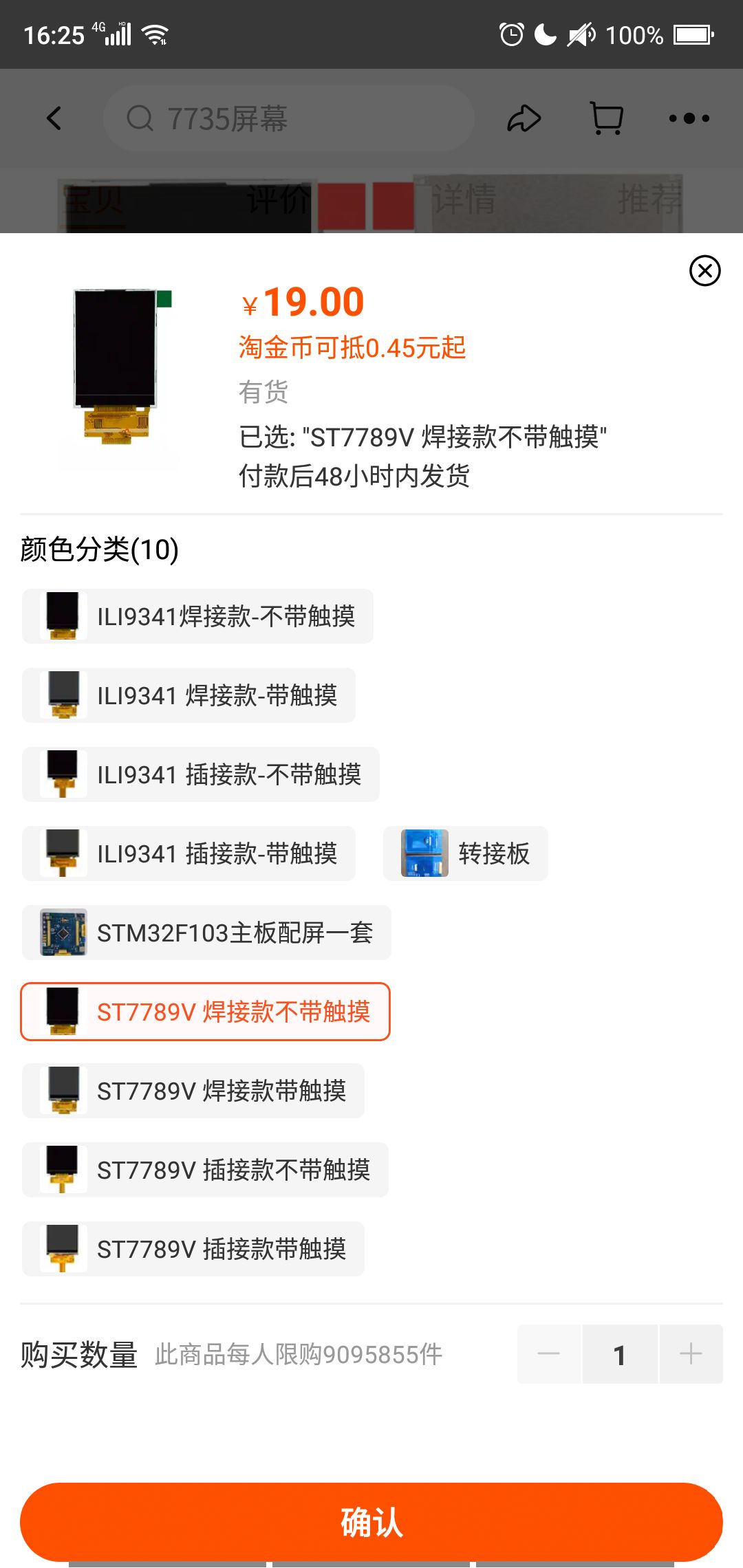Deselect ST7789V 焊接款不带触摸 option
The image size is (743, 1568).
(206, 1012)
